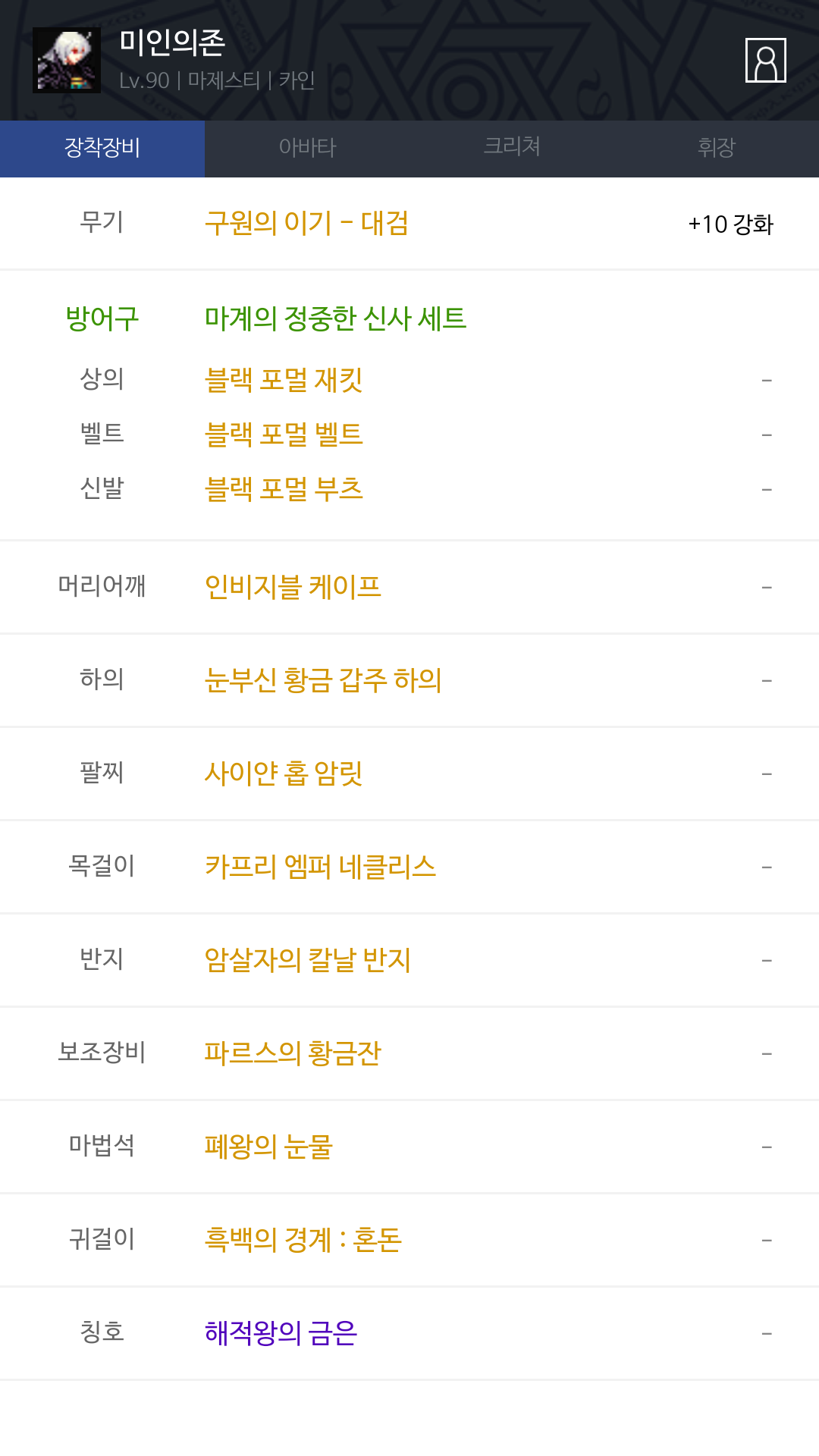
Task: Open set 마계의 정중한 신사 세트
Action: tap(335, 318)
